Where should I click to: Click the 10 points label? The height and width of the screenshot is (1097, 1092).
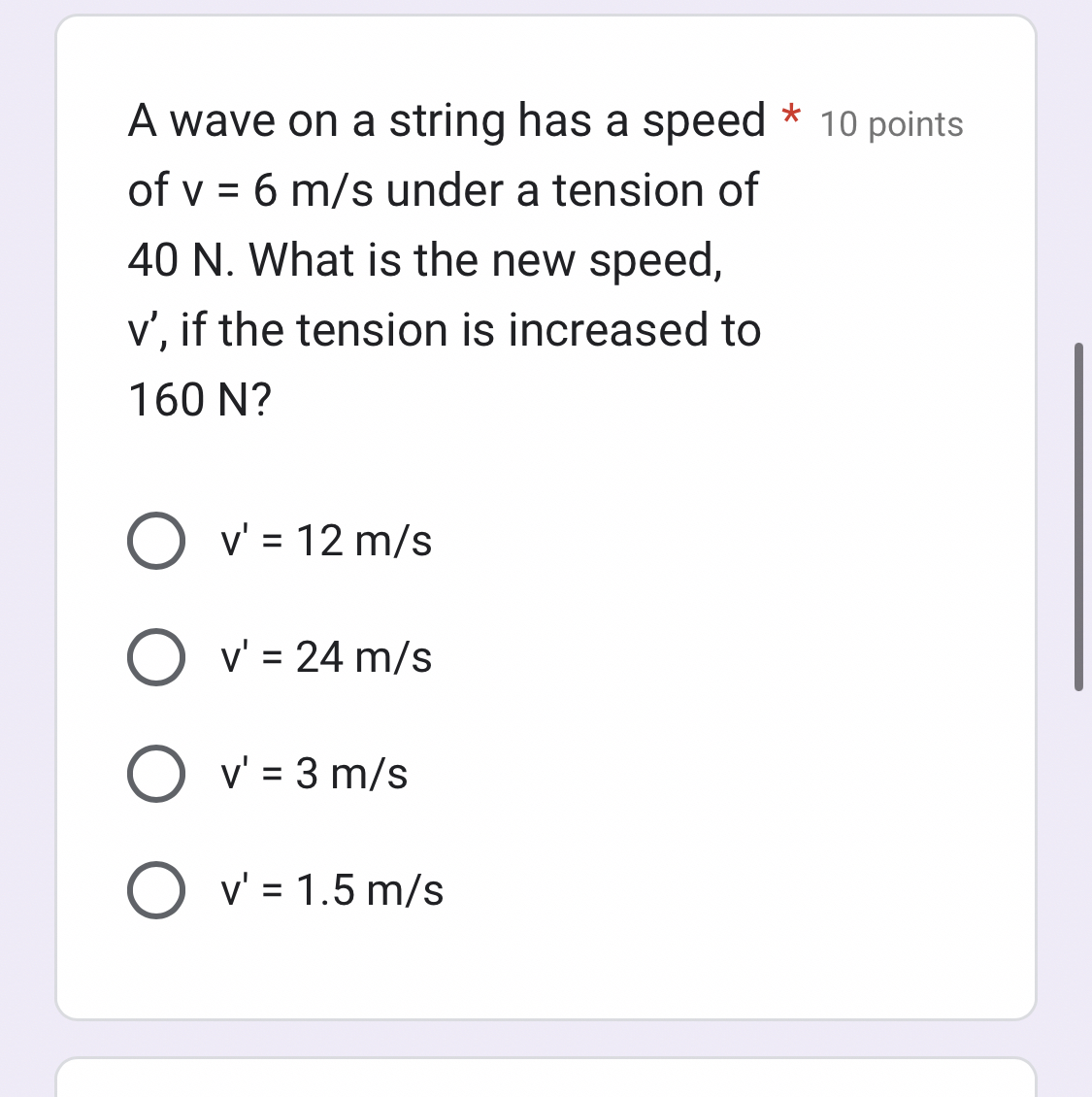(890, 124)
